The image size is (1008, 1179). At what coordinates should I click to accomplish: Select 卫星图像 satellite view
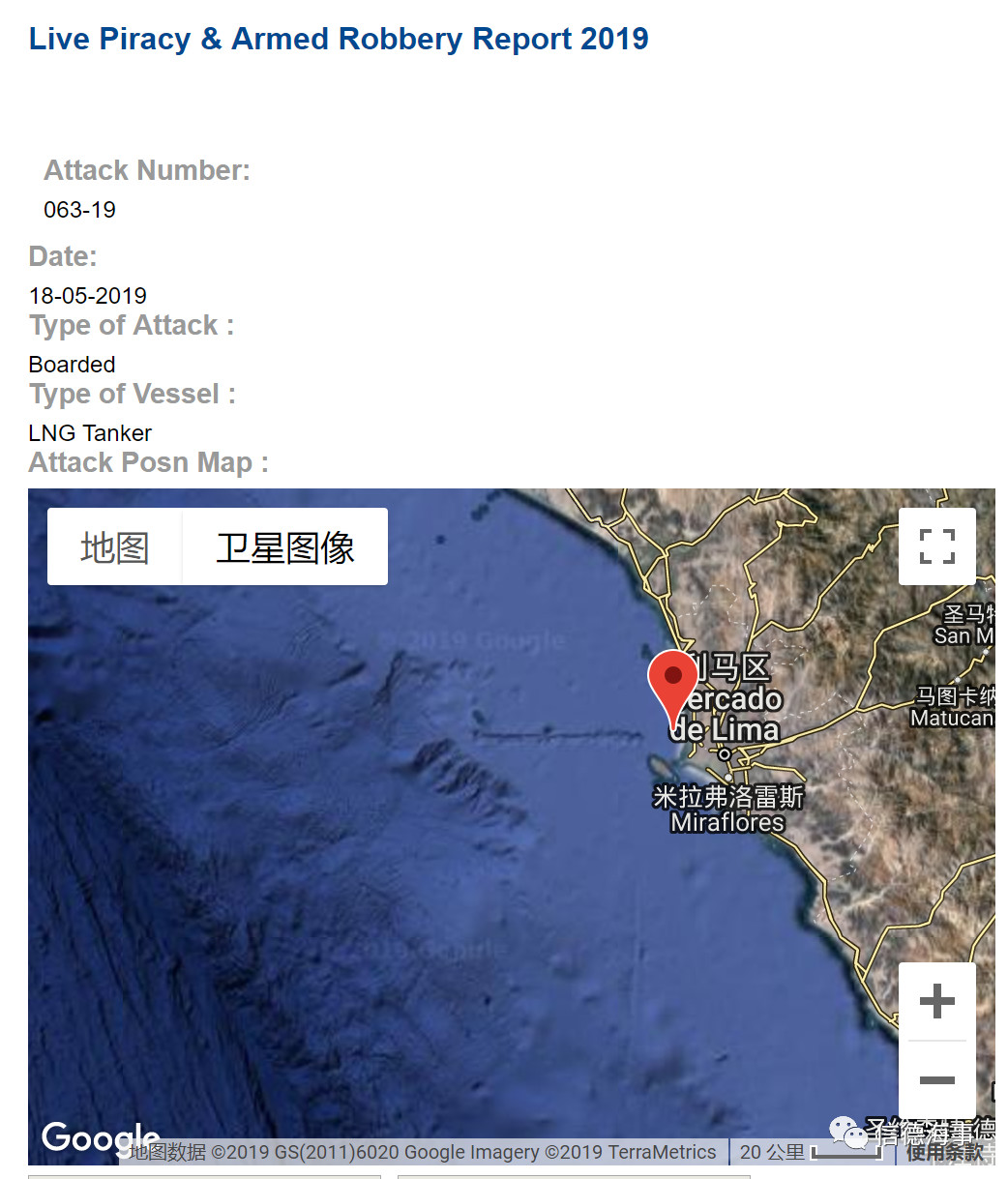click(x=284, y=547)
